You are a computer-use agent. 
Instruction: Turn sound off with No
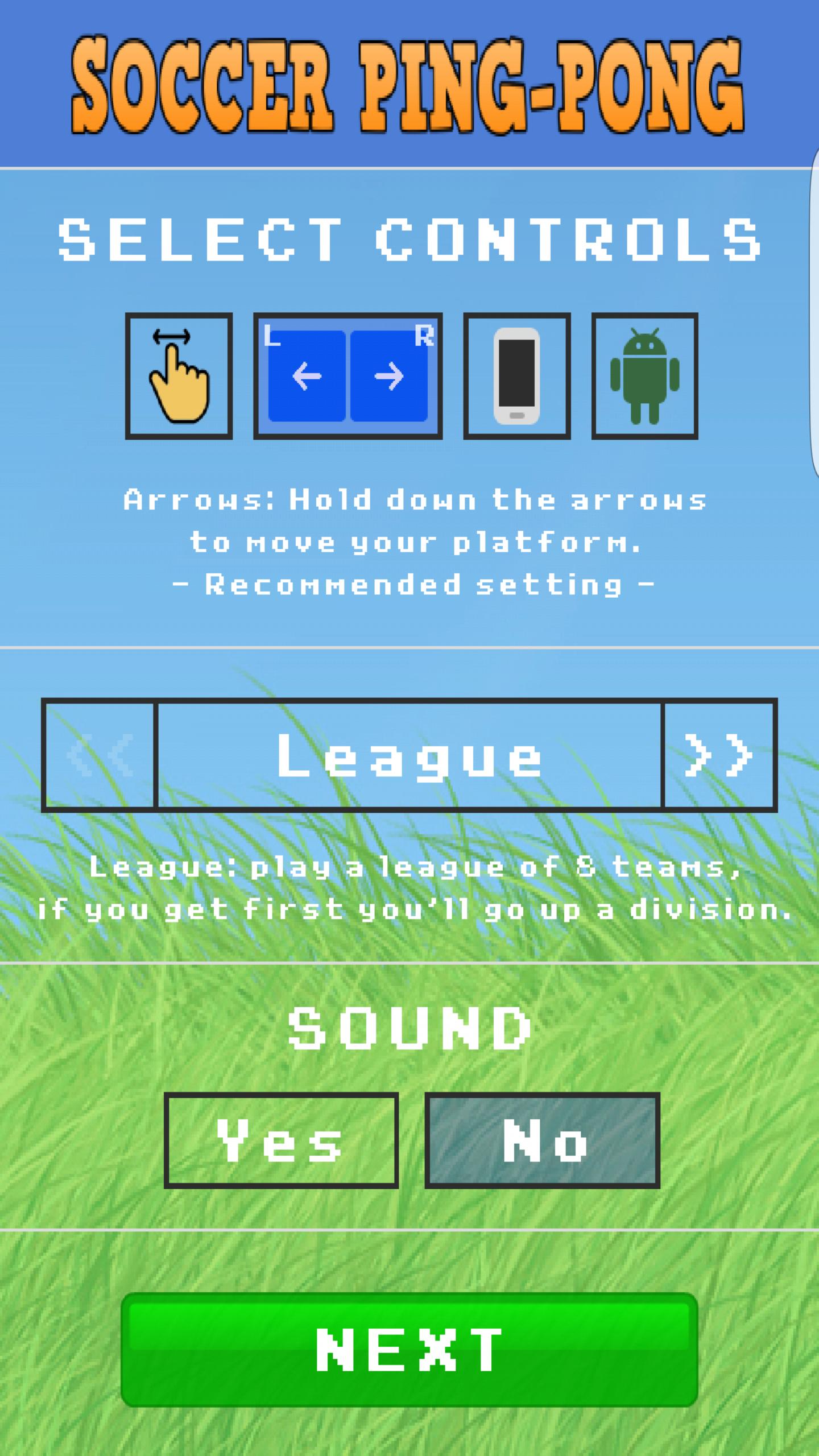click(542, 1140)
